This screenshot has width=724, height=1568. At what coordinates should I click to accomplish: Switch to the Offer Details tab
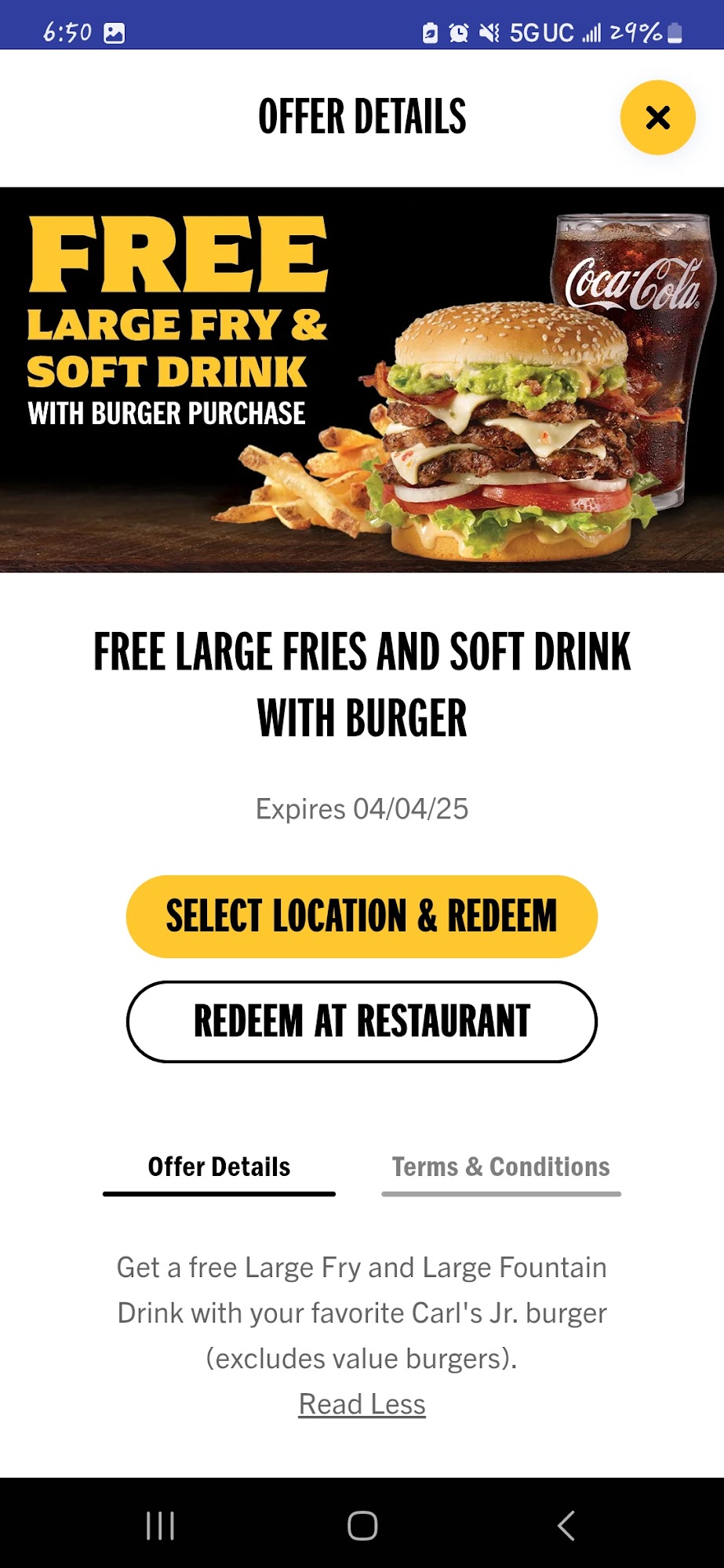click(219, 1167)
